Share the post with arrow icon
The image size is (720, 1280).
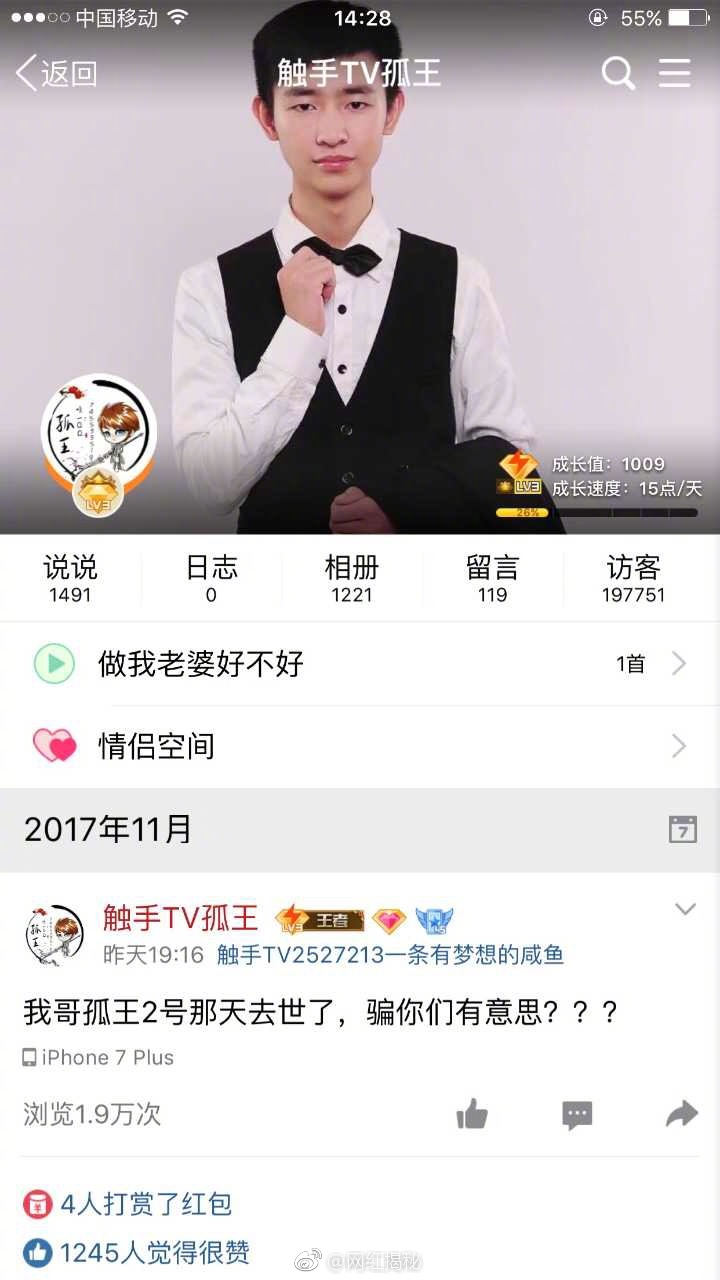[681, 1114]
